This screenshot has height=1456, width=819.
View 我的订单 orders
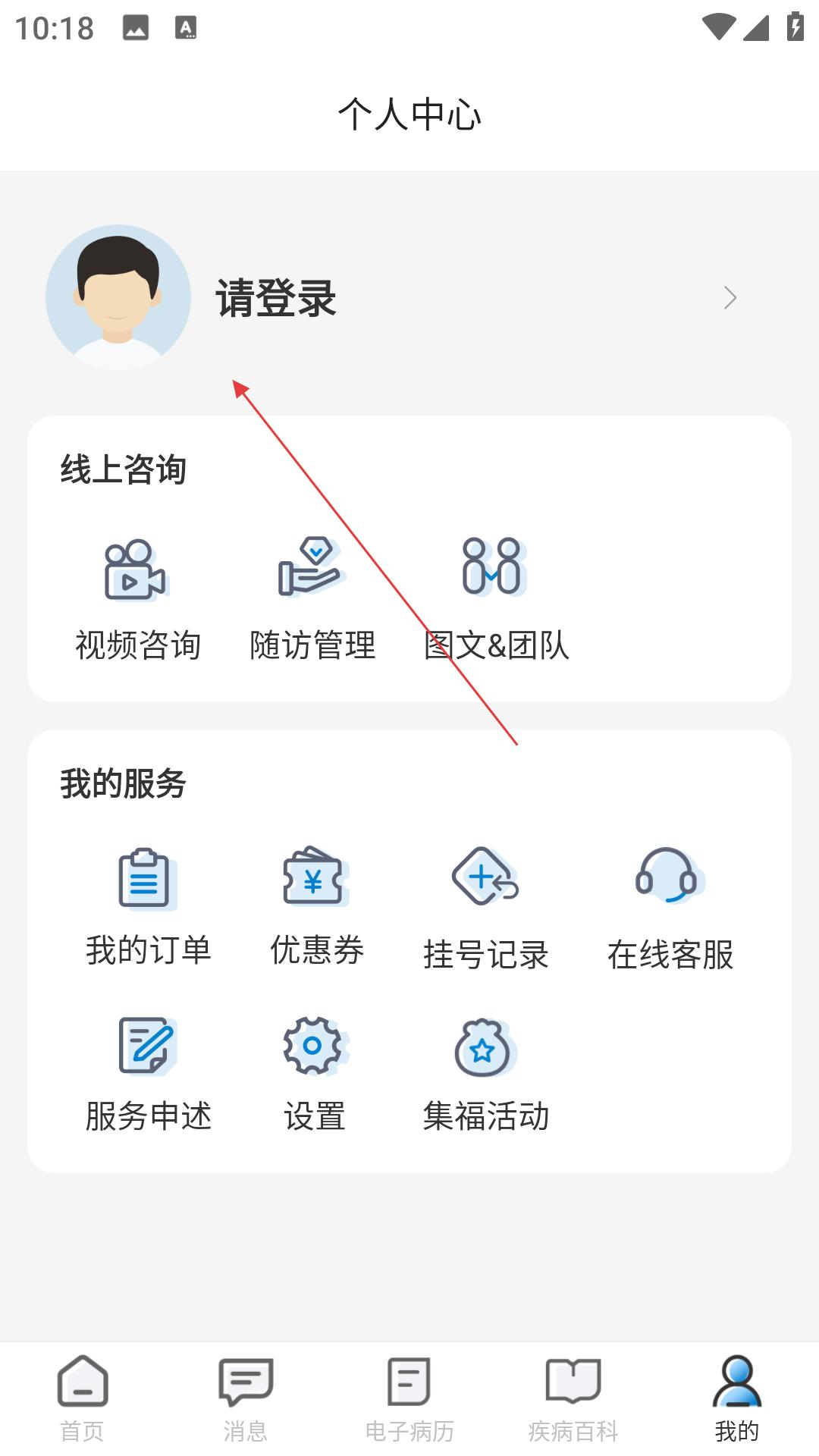(x=147, y=908)
